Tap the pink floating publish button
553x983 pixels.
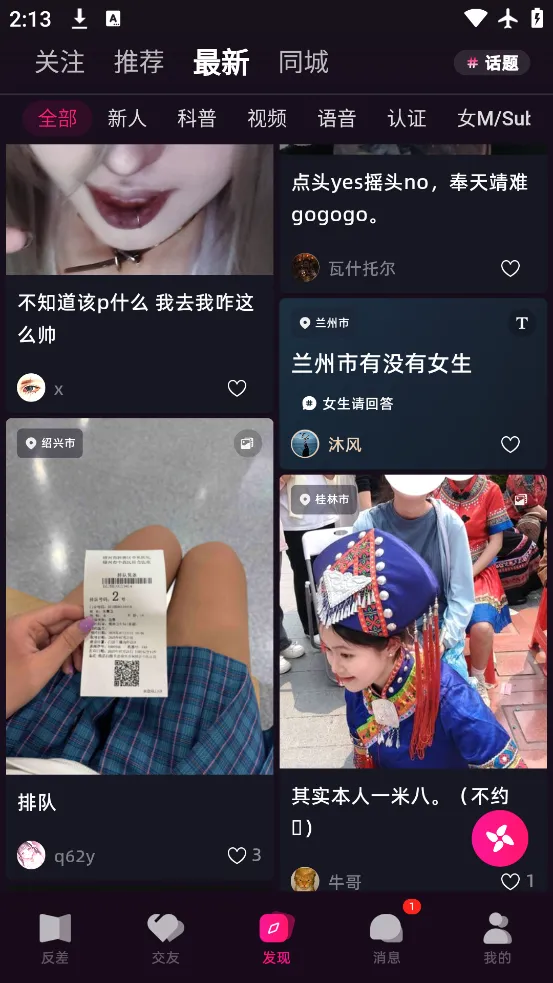(x=500, y=838)
